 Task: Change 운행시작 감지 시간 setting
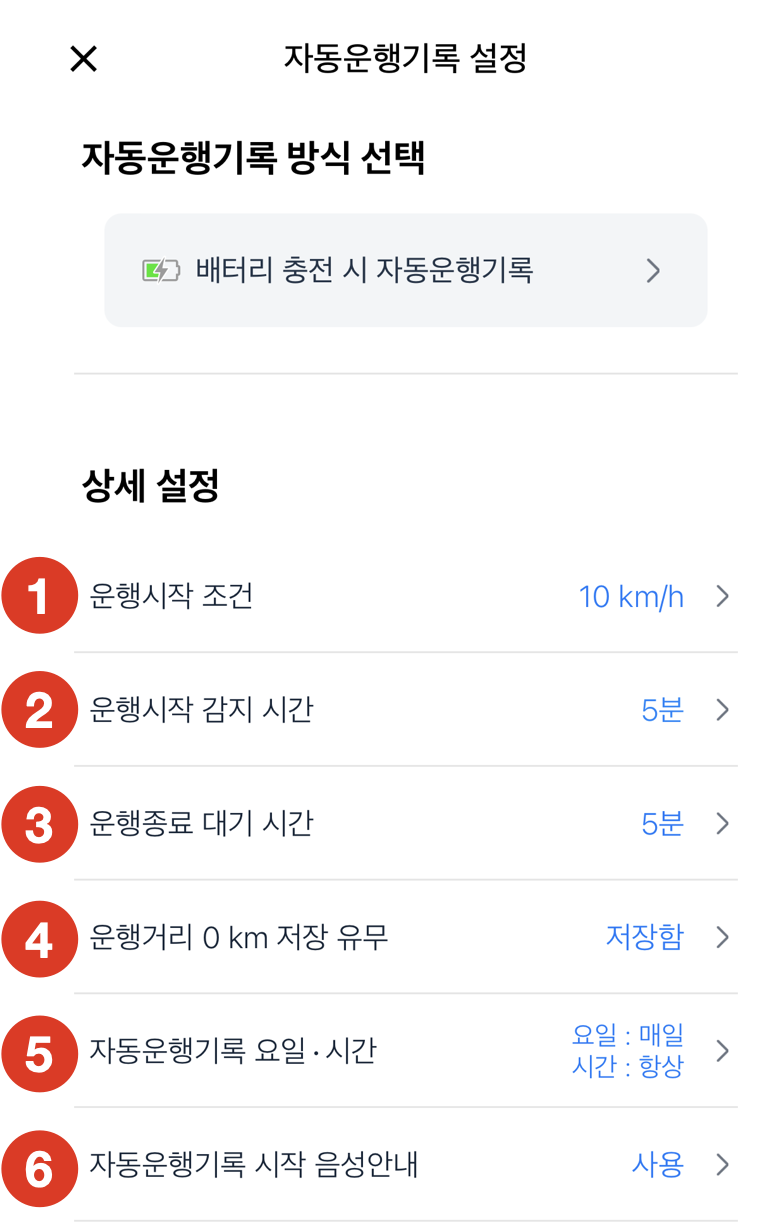click(x=405, y=710)
